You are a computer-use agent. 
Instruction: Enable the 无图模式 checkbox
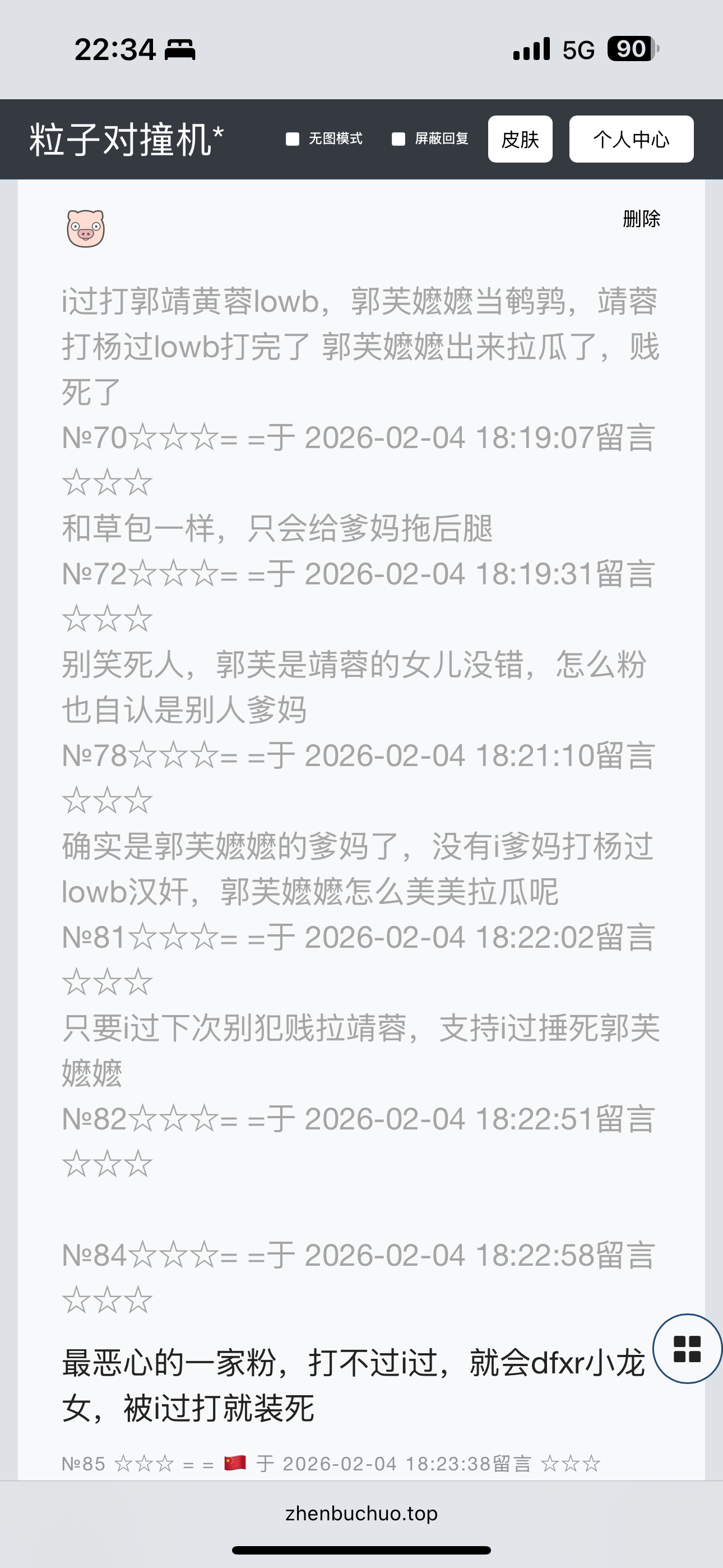coord(293,140)
